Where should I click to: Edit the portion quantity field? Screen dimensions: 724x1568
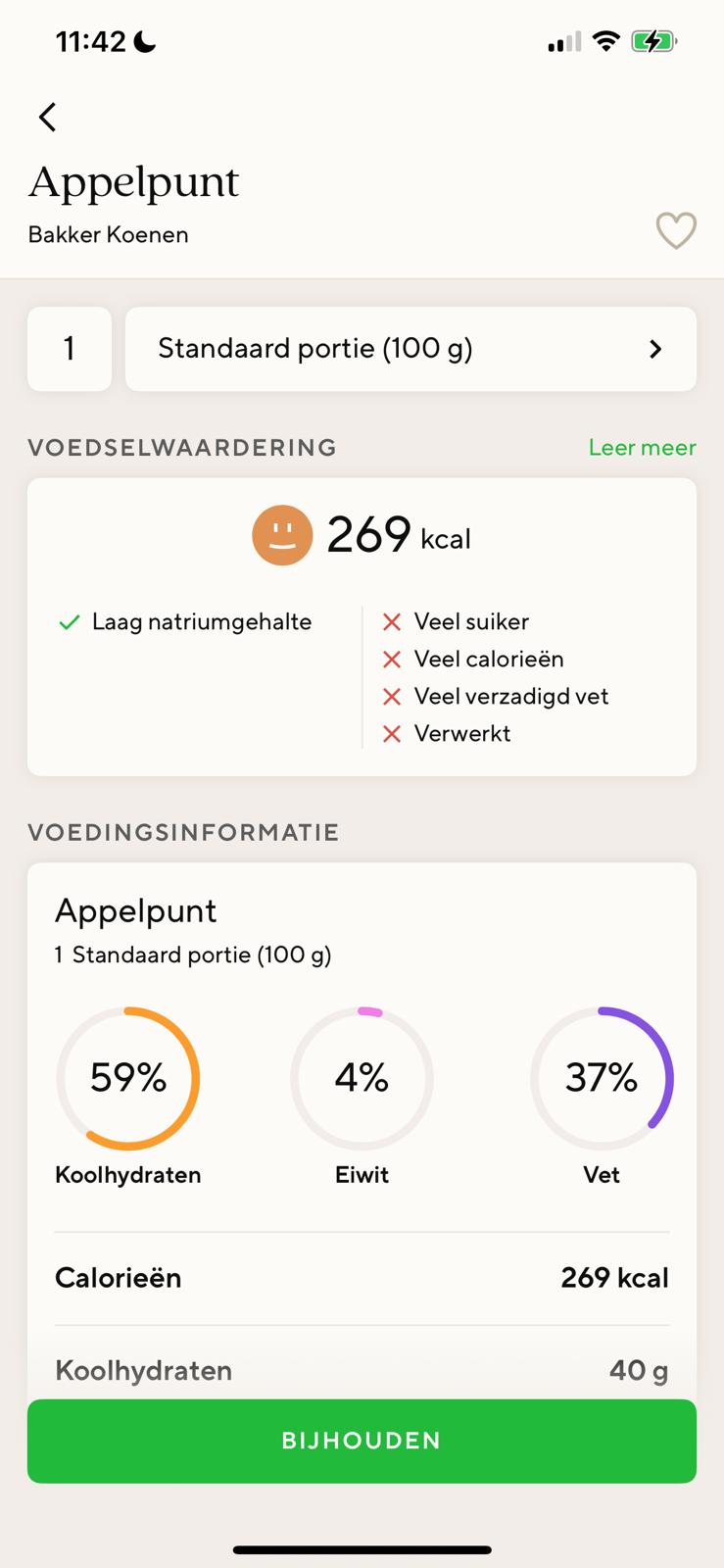click(70, 349)
